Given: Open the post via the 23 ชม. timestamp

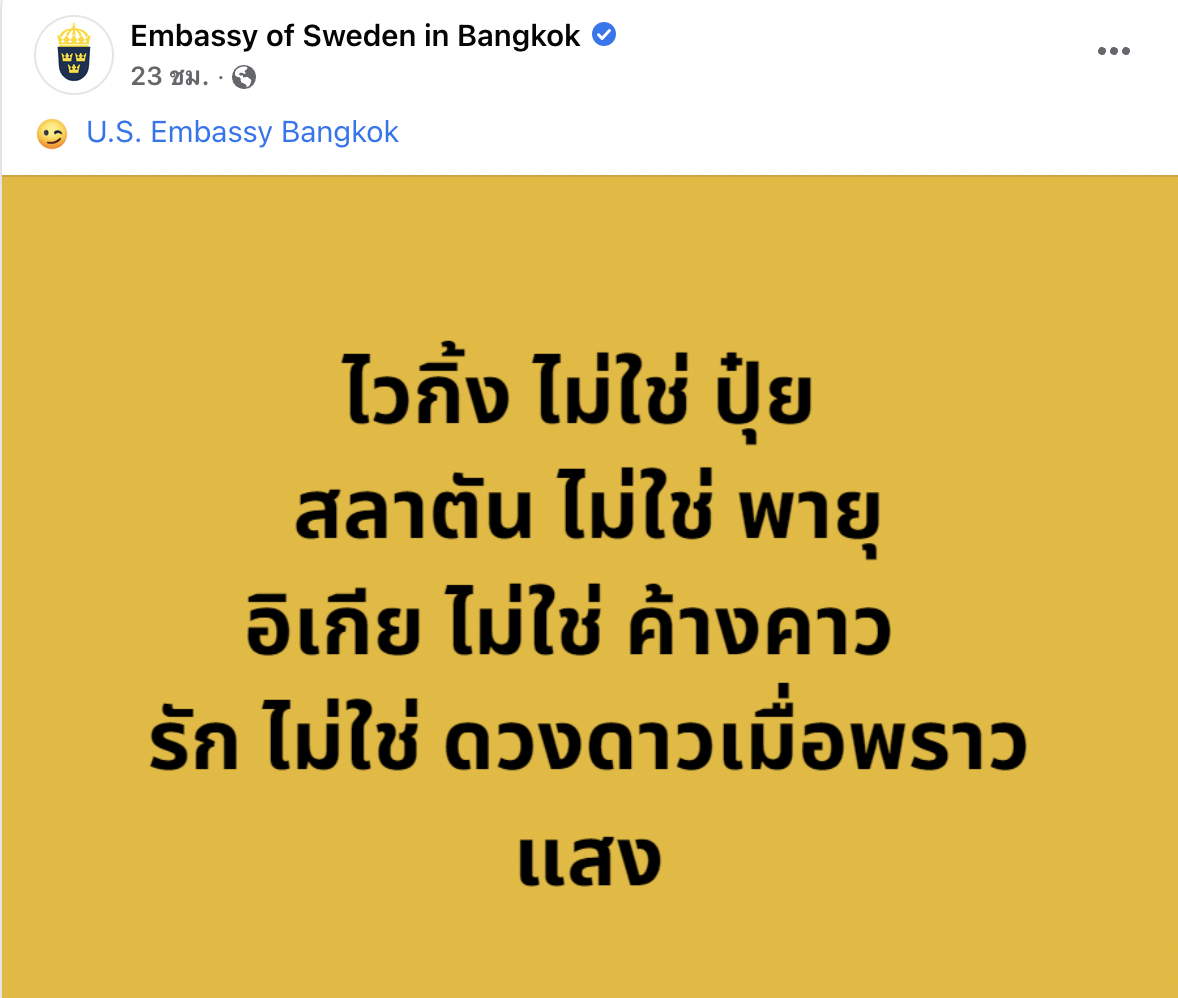Looking at the screenshot, I should click(169, 77).
